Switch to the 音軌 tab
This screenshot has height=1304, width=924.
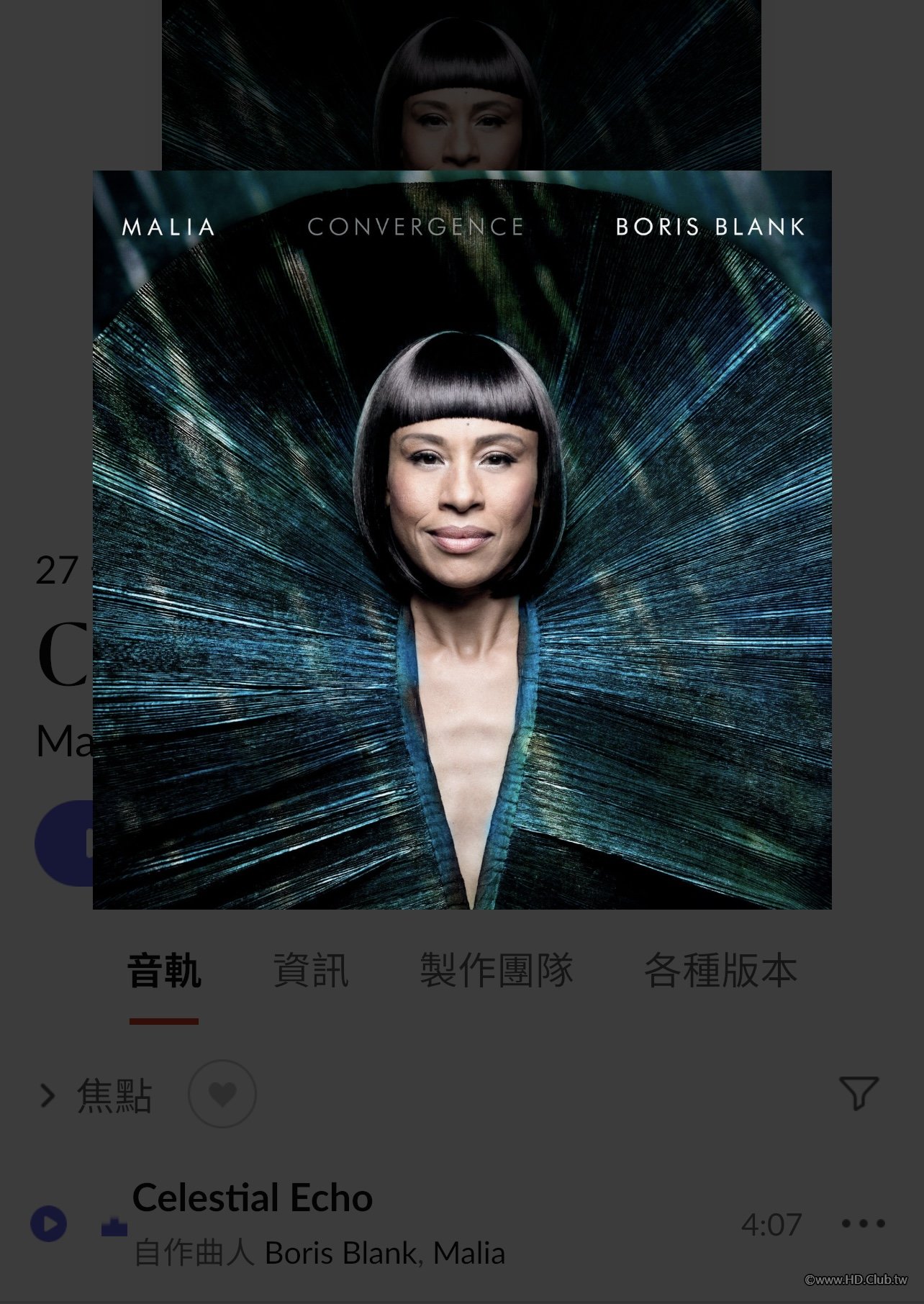point(164,971)
